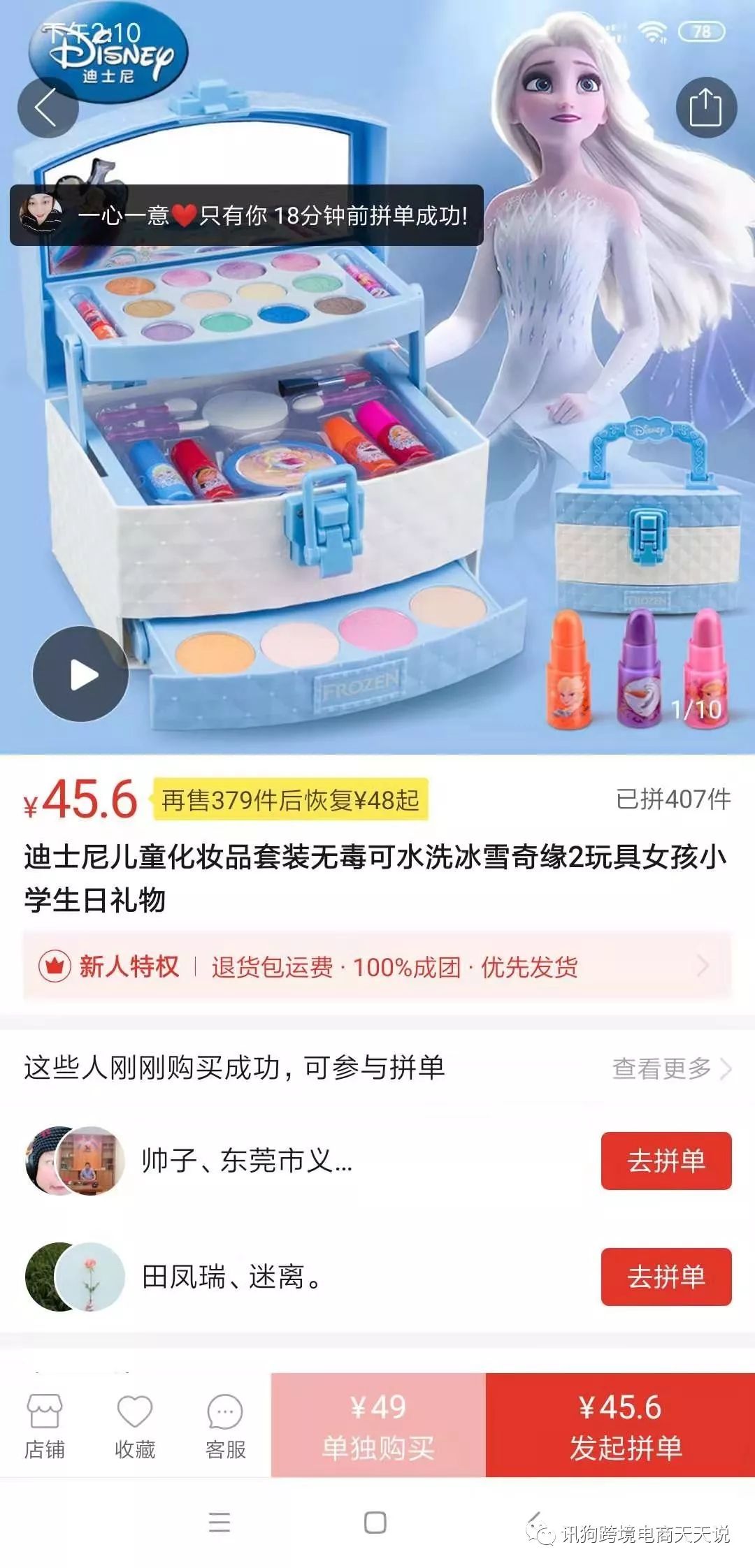This screenshot has height=1568, width=755.
Task: Play the product video
Action: pos(81,674)
